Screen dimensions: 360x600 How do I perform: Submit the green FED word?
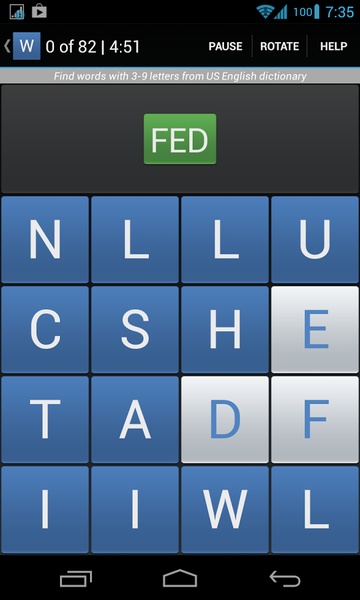point(180,139)
